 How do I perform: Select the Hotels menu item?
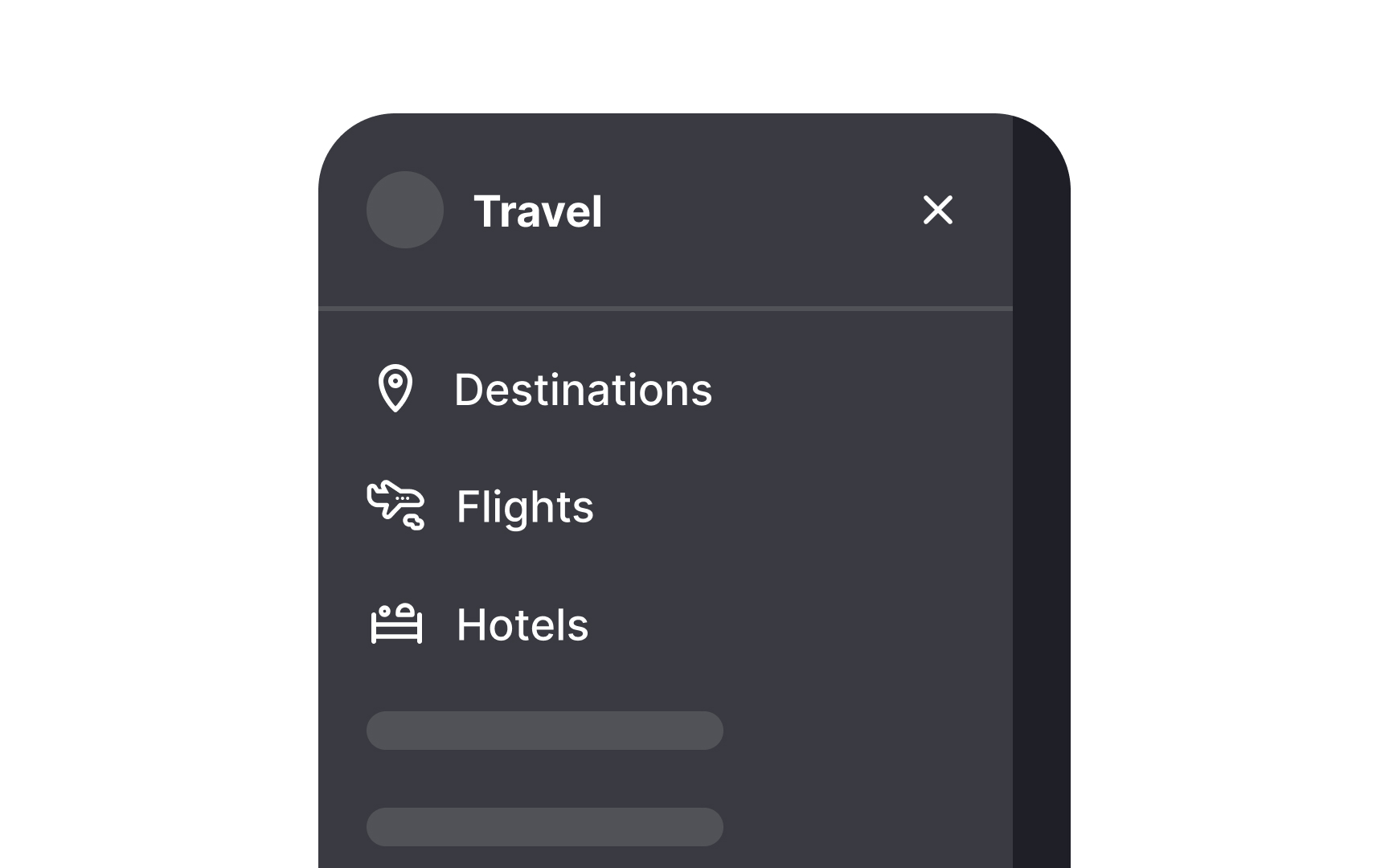click(x=522, y=624)
